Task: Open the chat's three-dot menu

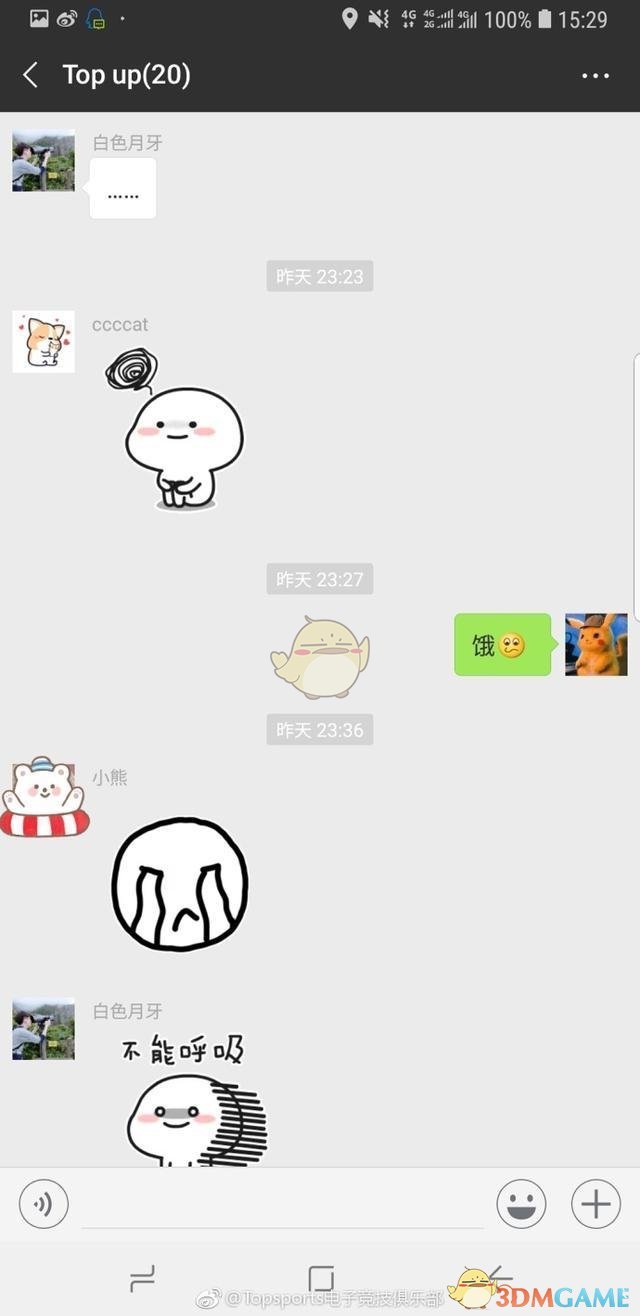Action: tap(595, 76)
